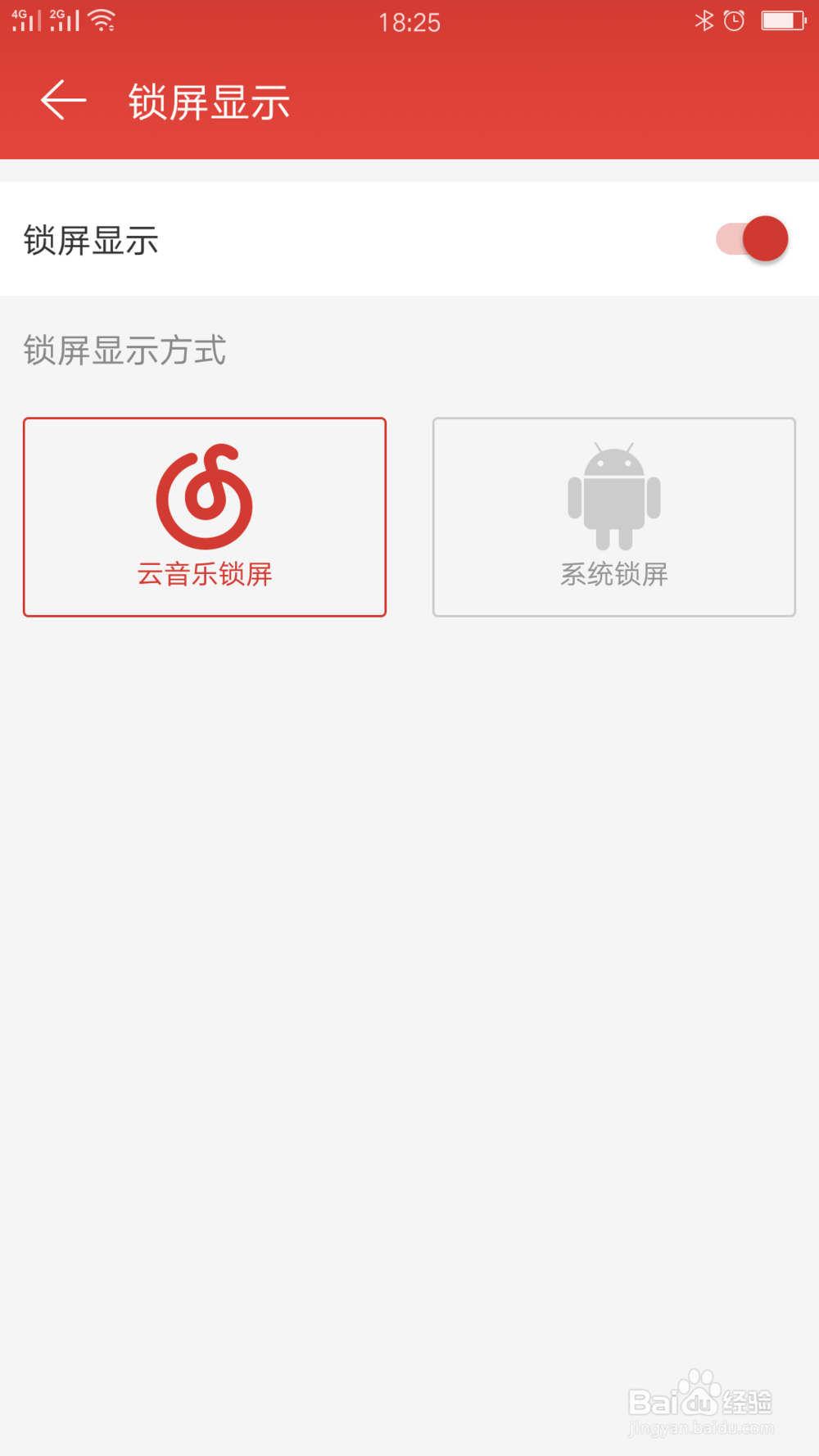Screen dimensions: 819x1456
Task: Click the Android robot icon for 系统锁屏
Action: pyautogui.click(x=613, y=495)
